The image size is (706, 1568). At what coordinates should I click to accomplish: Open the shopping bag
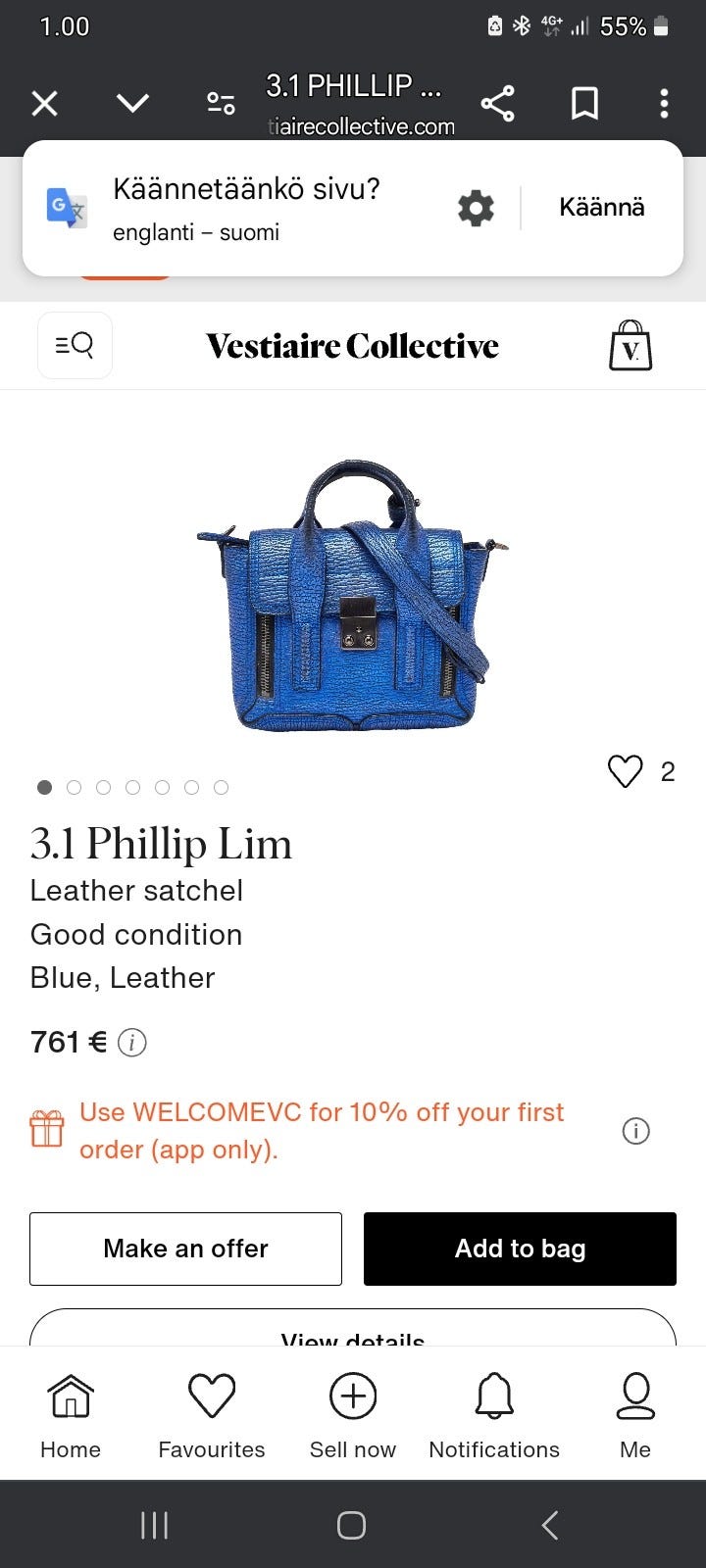[630, 346]
